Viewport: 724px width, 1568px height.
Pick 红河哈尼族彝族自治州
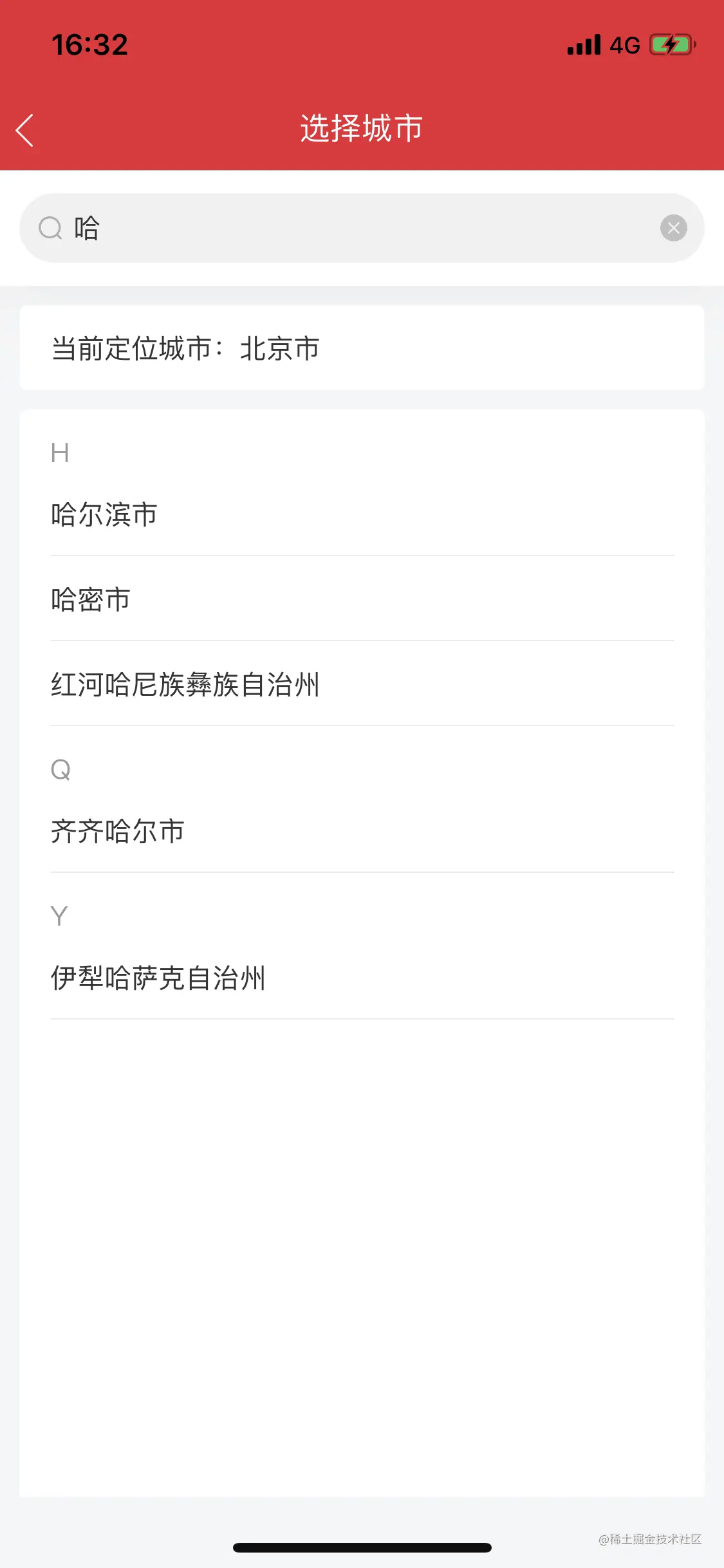click(362, 684)
